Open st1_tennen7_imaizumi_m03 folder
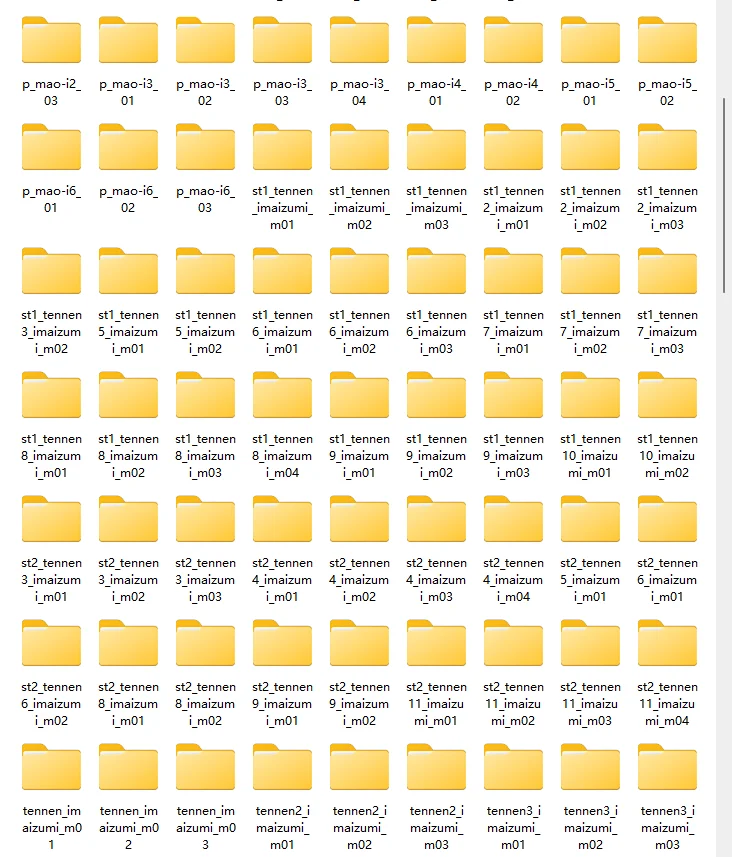The height and width of the screenshot is (857, 732). [x=667, y=272]
